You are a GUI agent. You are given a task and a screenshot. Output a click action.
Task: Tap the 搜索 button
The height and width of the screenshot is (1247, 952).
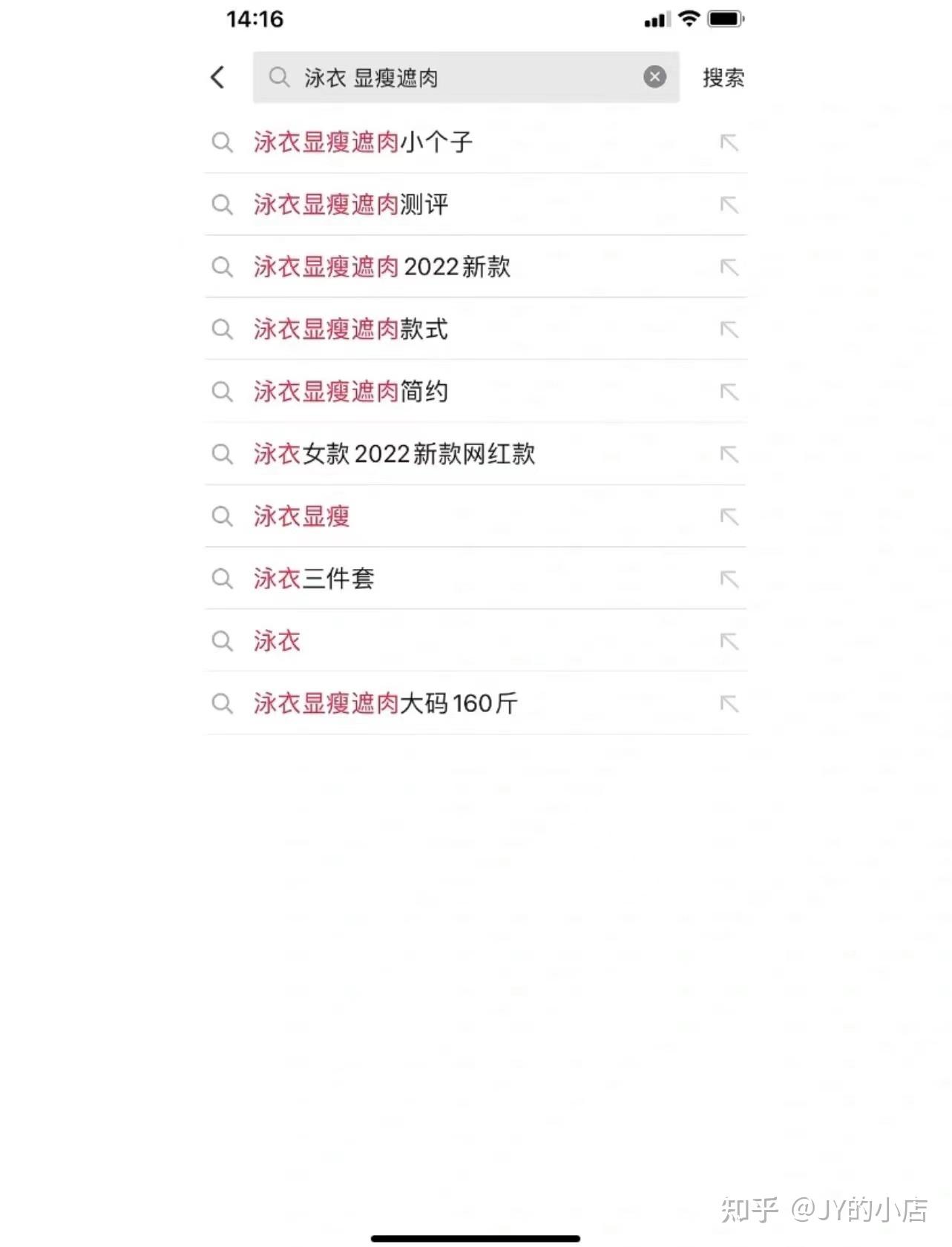[723, 77]
